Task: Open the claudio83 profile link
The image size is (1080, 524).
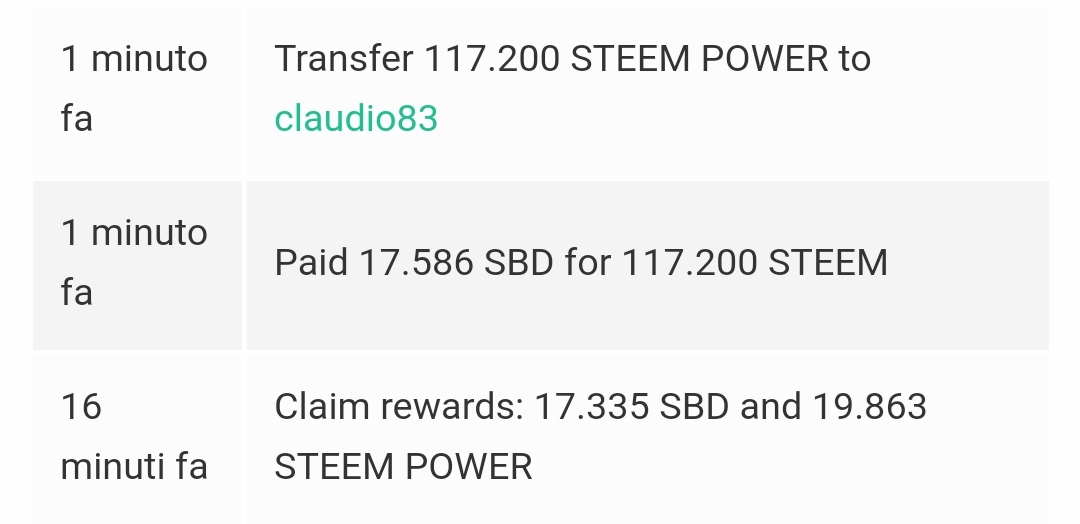Action: (x=356, y=119)
